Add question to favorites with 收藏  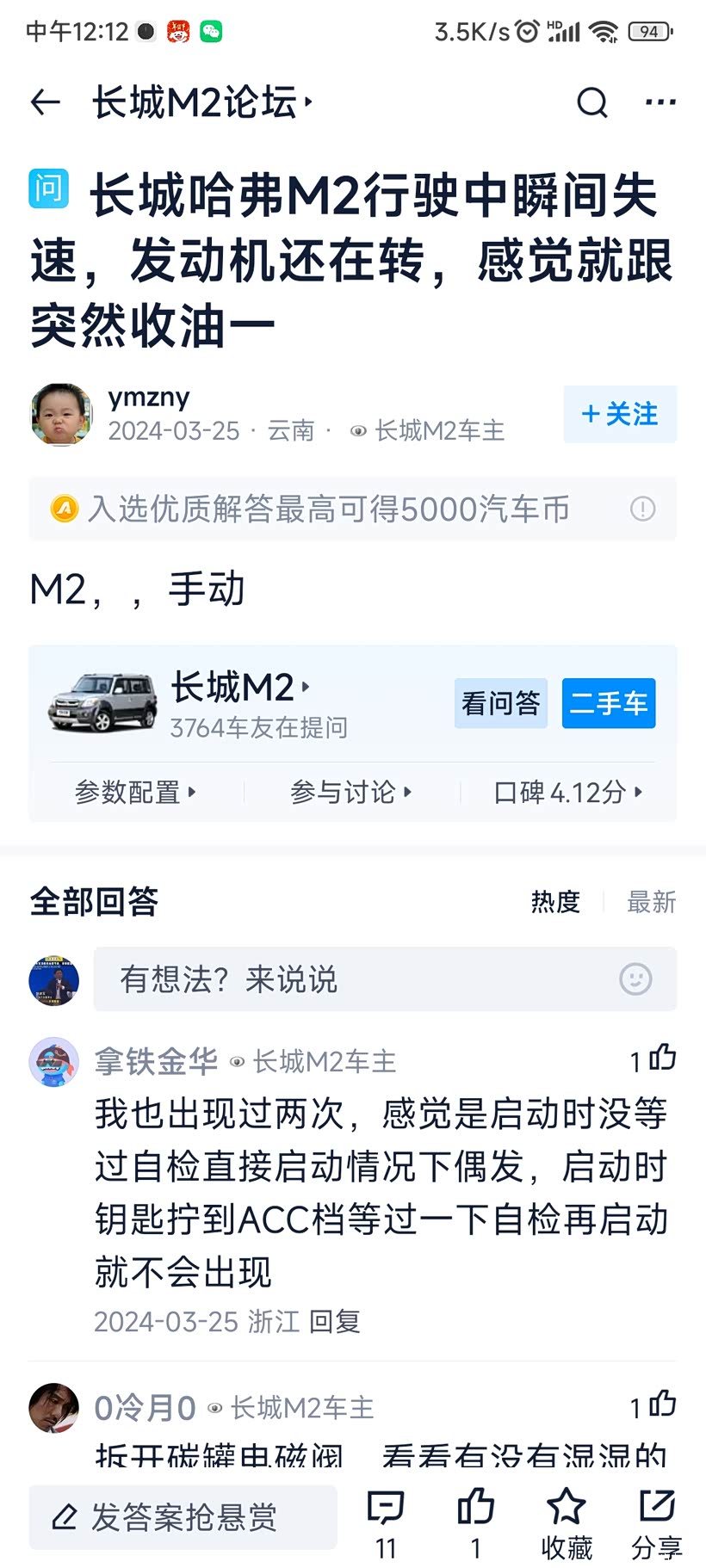click(x=566, y=1523)
